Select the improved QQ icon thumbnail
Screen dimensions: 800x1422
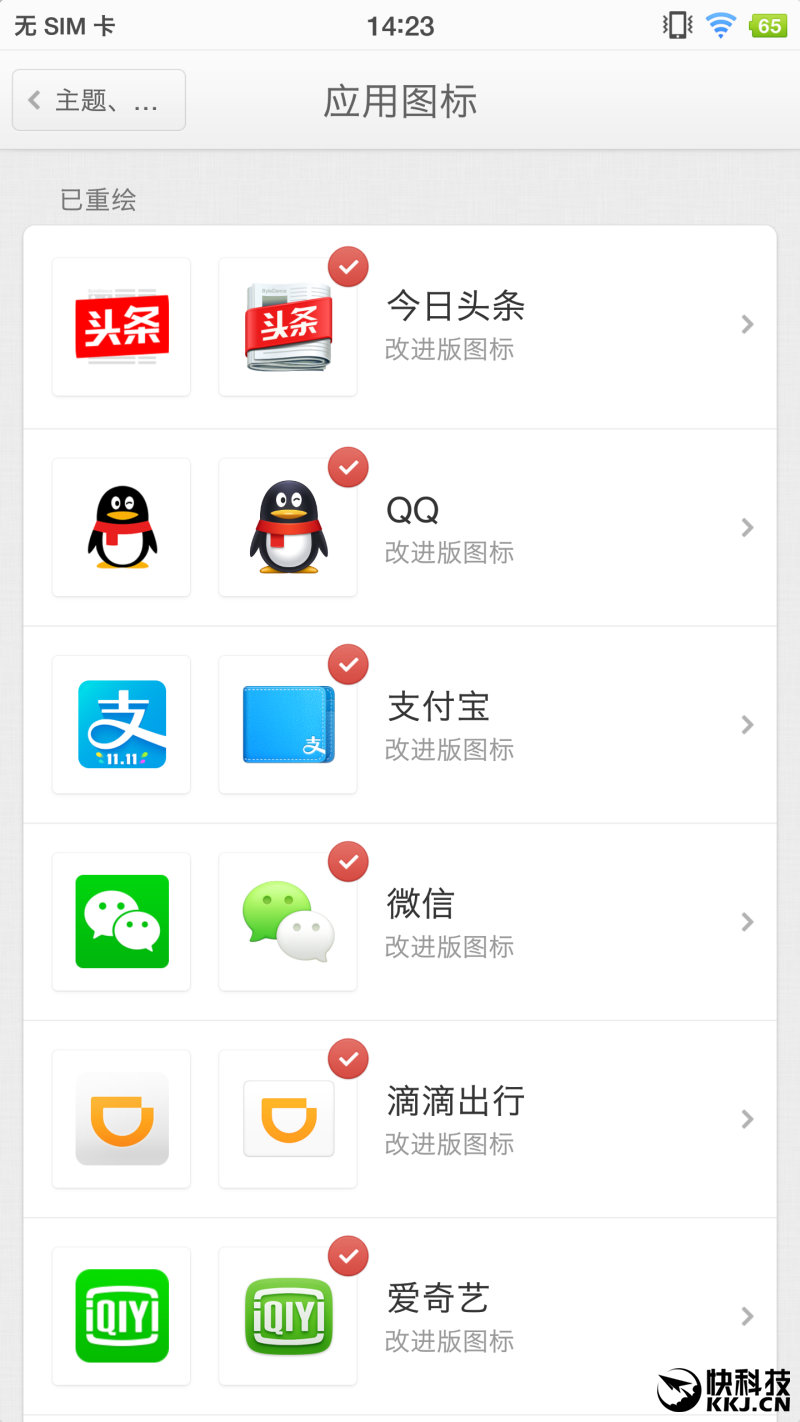(x=287, y=527)
